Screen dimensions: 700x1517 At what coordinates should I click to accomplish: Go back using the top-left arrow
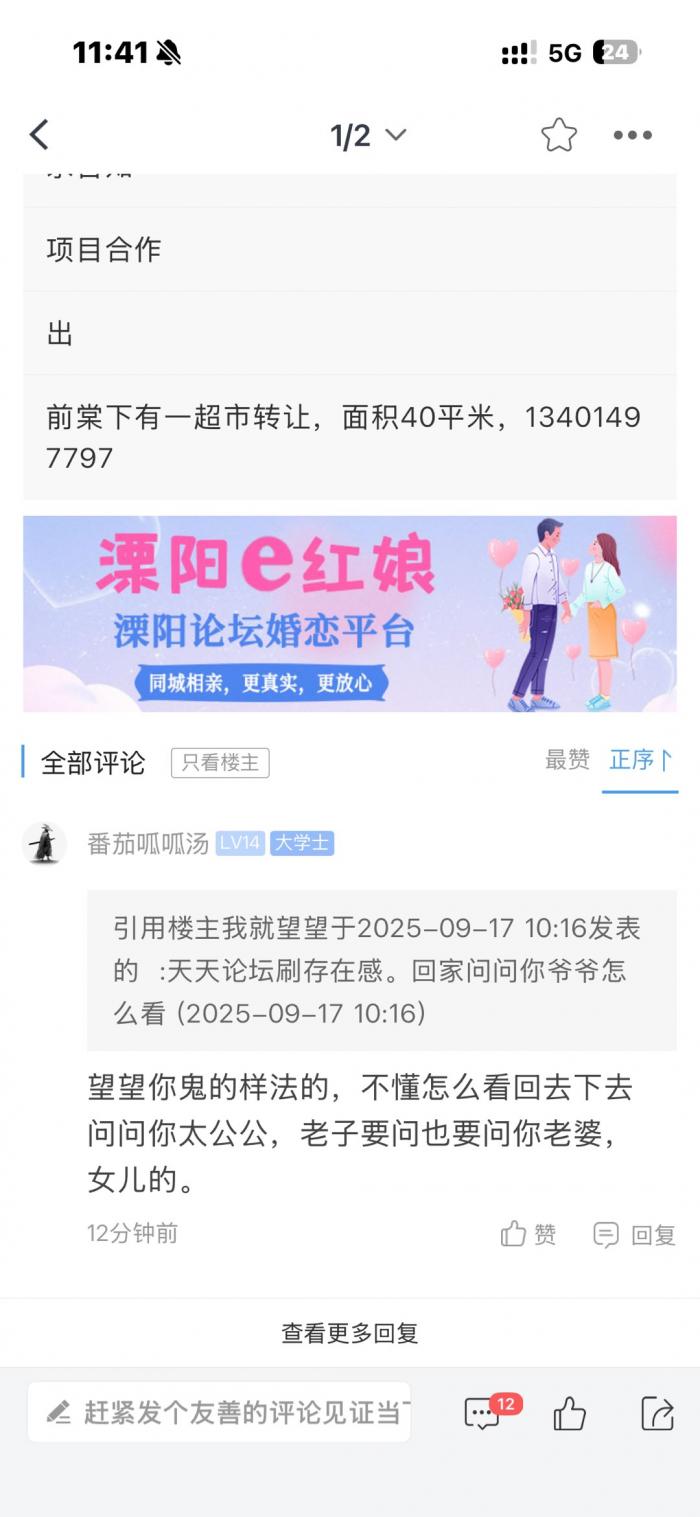(x=39, y=135)
